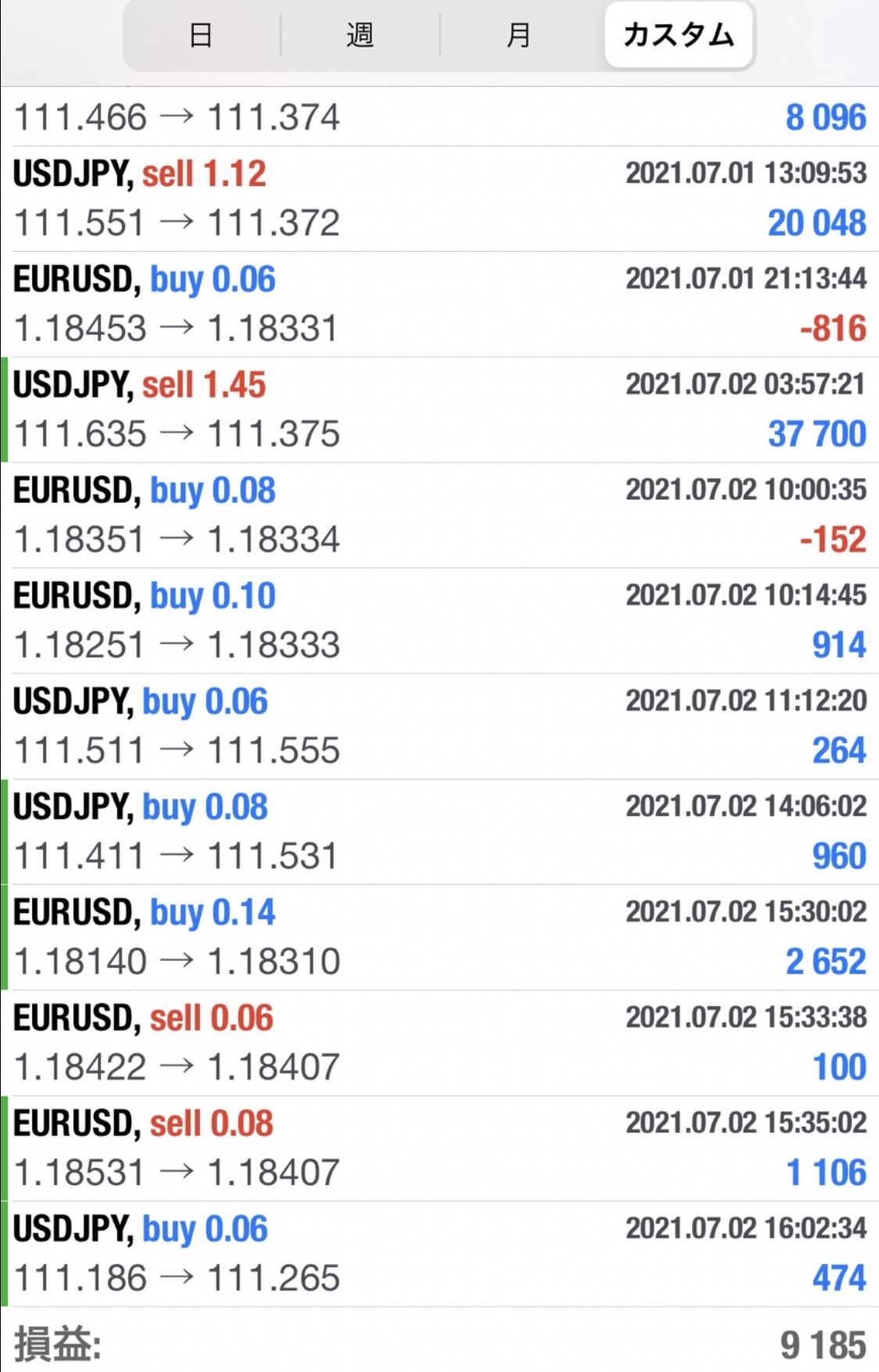Switch to the 日 (day) period tab
879x1372 pixels.
pyautogui.click(x=201, y=35)
